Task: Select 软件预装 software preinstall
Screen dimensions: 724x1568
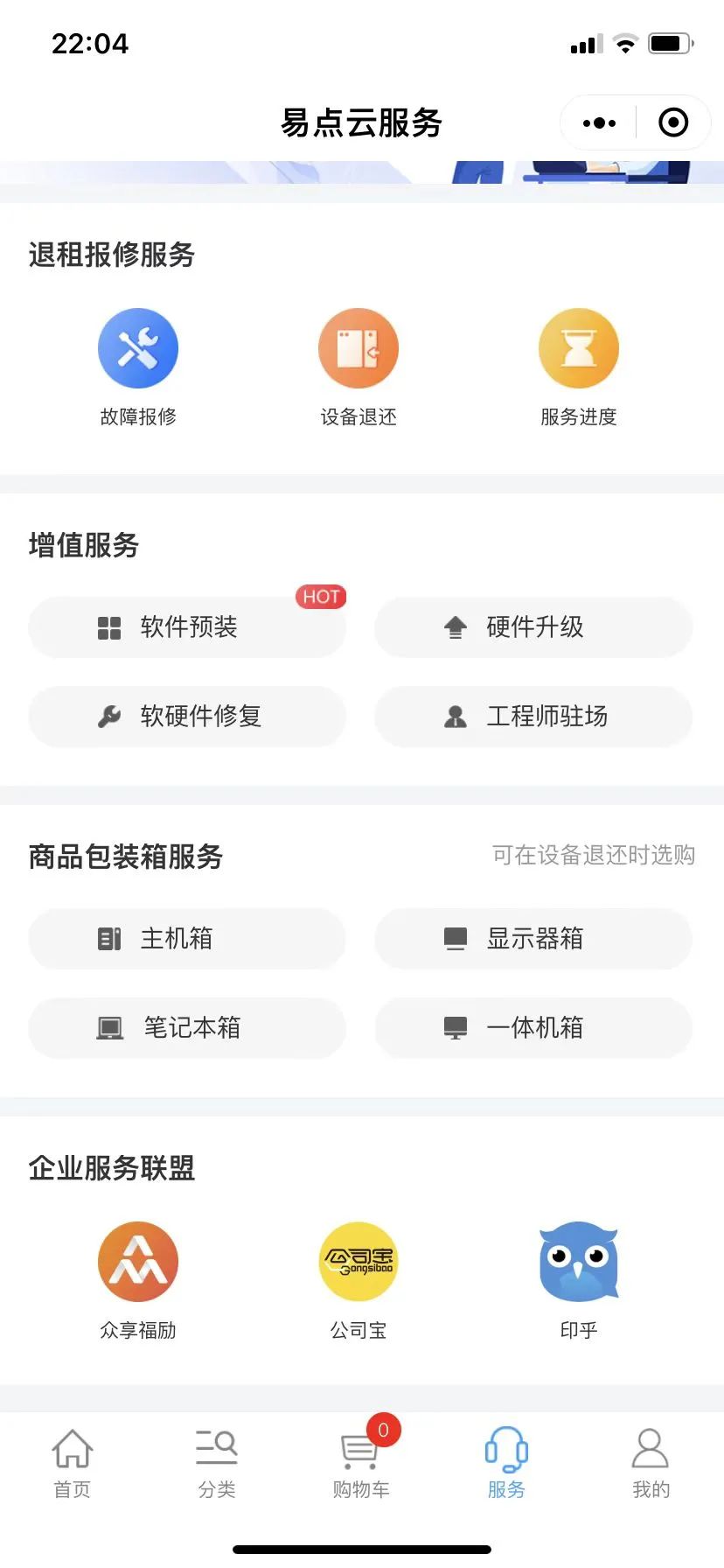Action: click(187, 627)
